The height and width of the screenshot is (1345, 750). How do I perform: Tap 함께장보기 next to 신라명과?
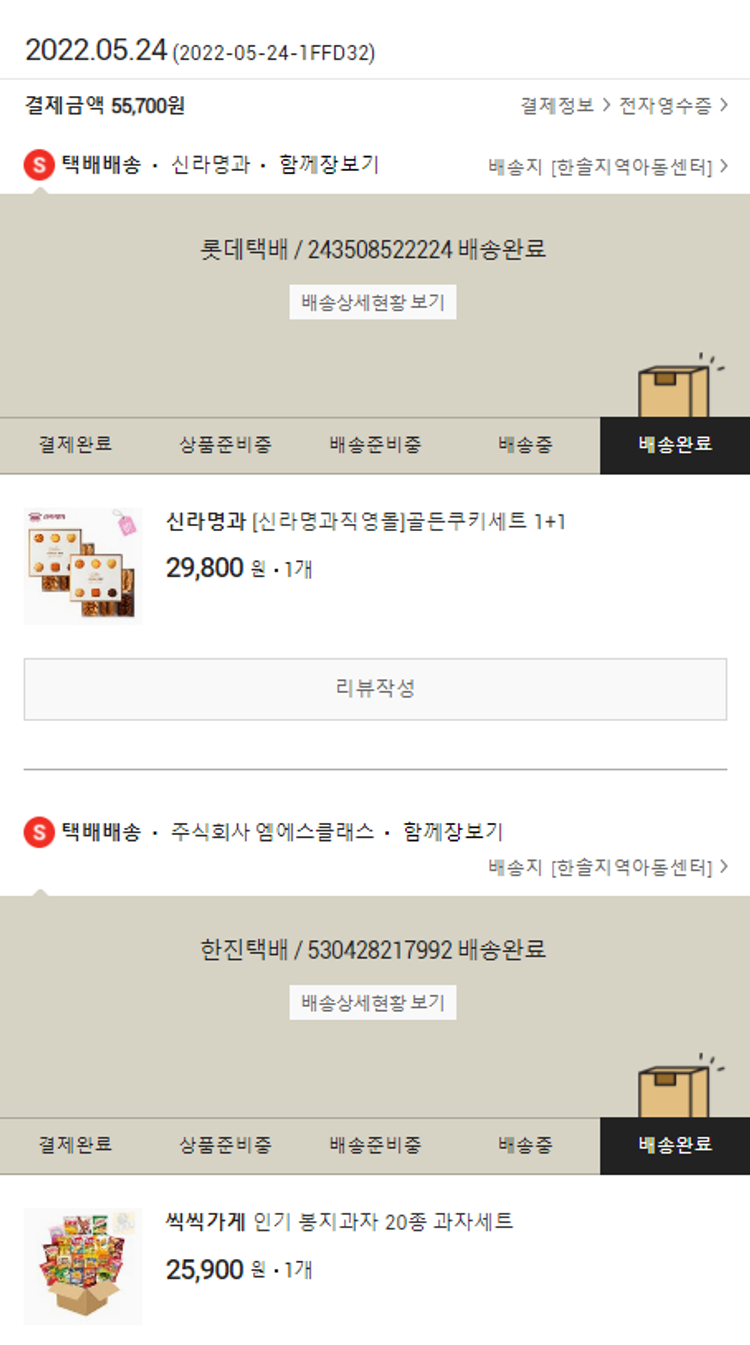[329, 165]
